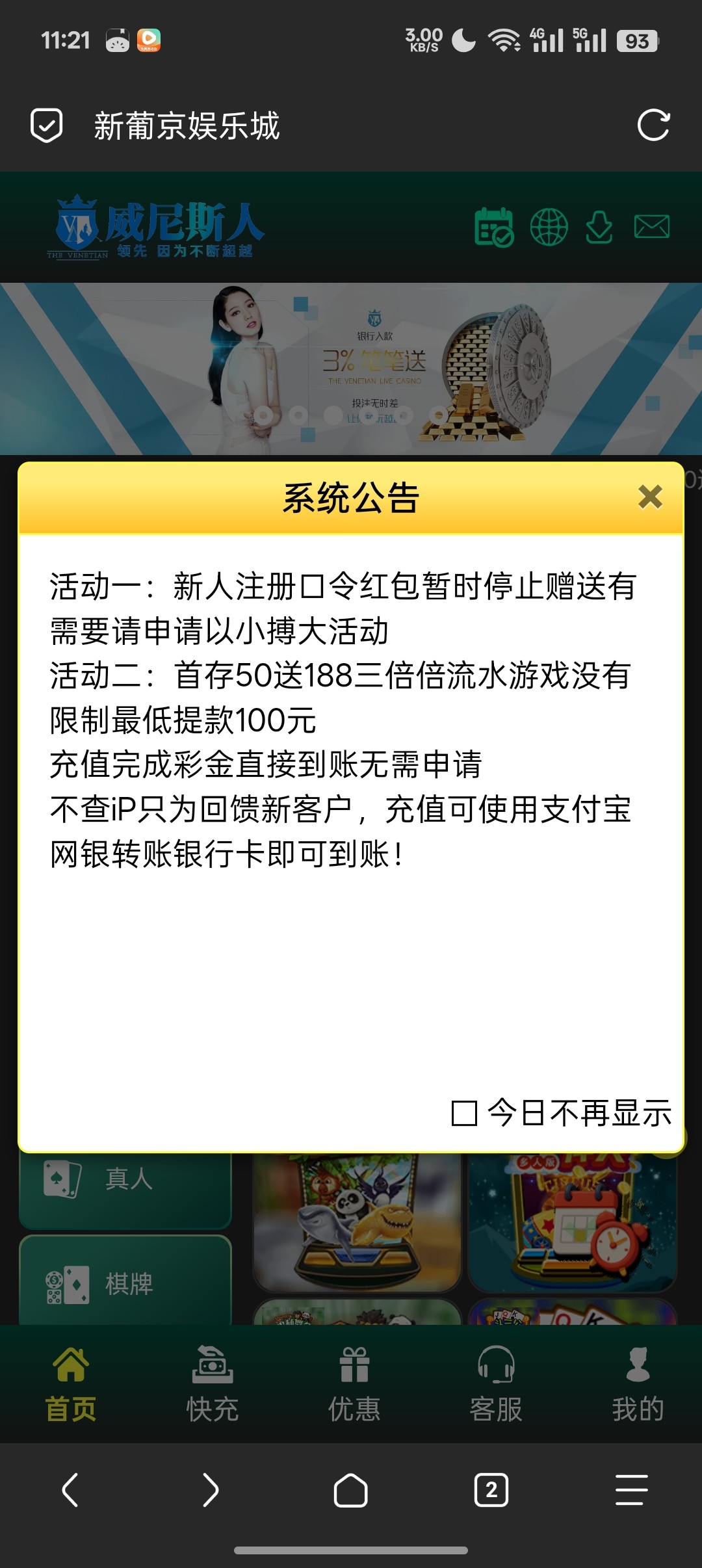Open the envelope message icon
Screen dimensions: 702x1568
pos(651,228)
